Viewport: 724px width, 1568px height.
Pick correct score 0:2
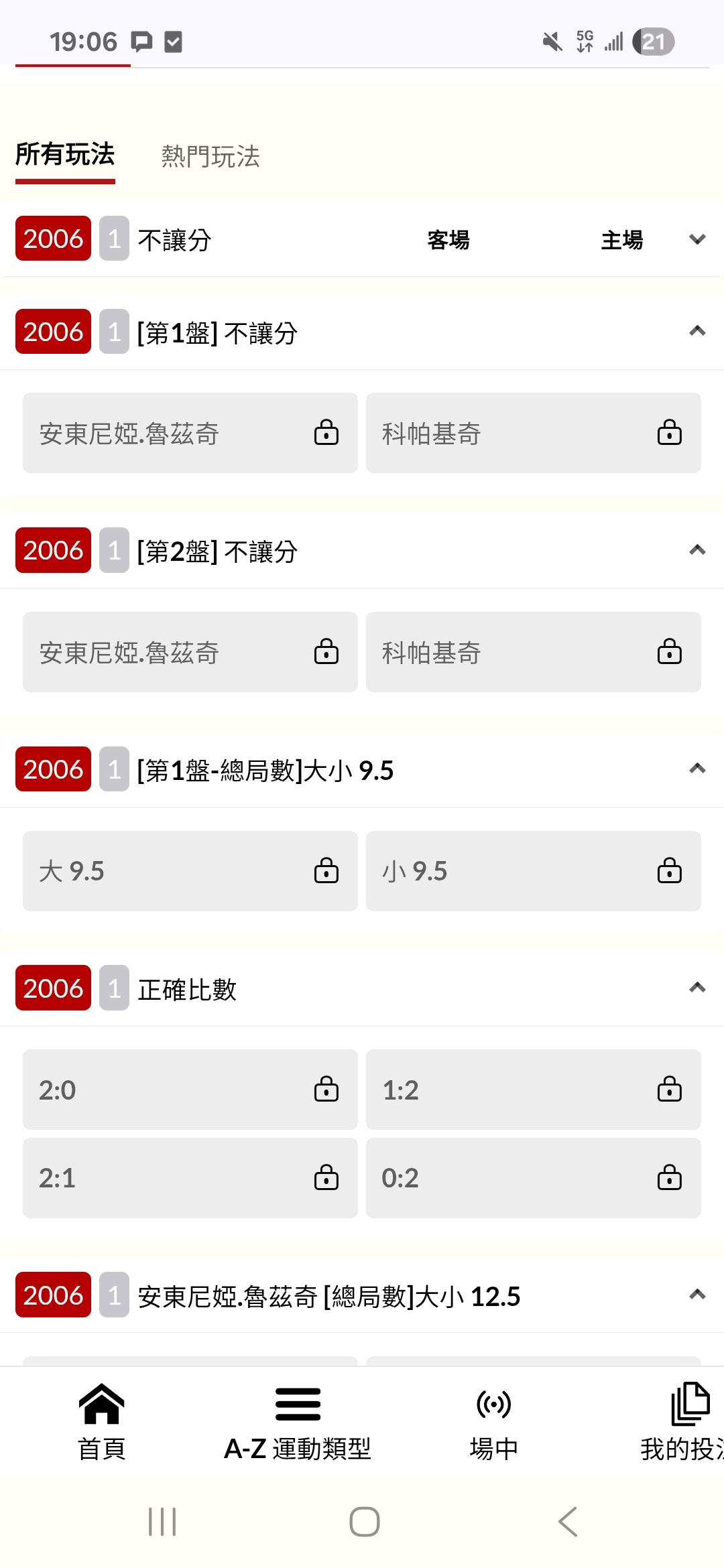pyautogui.click(x=533, y=1178)
